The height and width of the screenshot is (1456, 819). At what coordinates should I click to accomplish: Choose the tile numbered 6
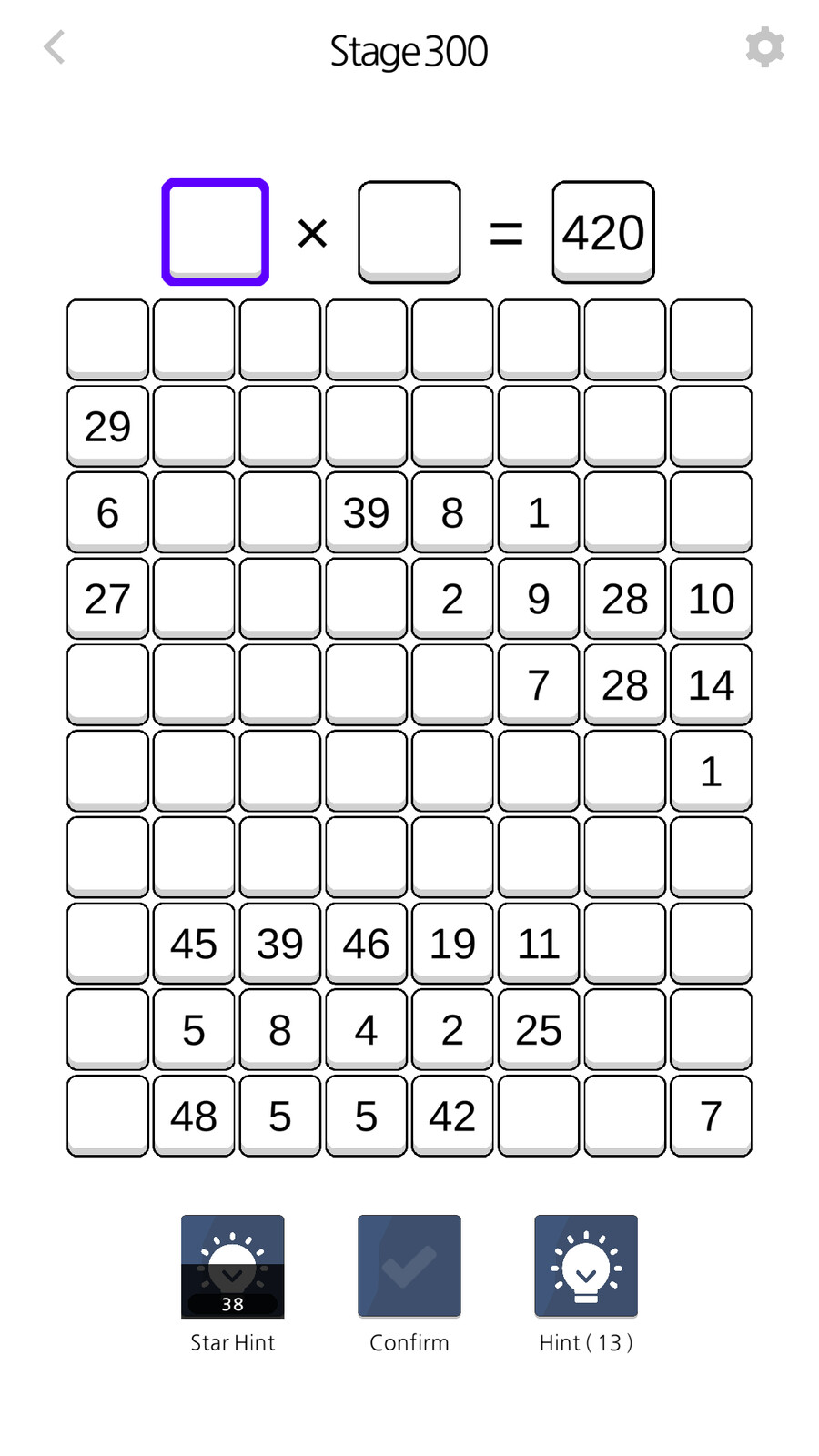pyautogui.click(x=107, y=512)
